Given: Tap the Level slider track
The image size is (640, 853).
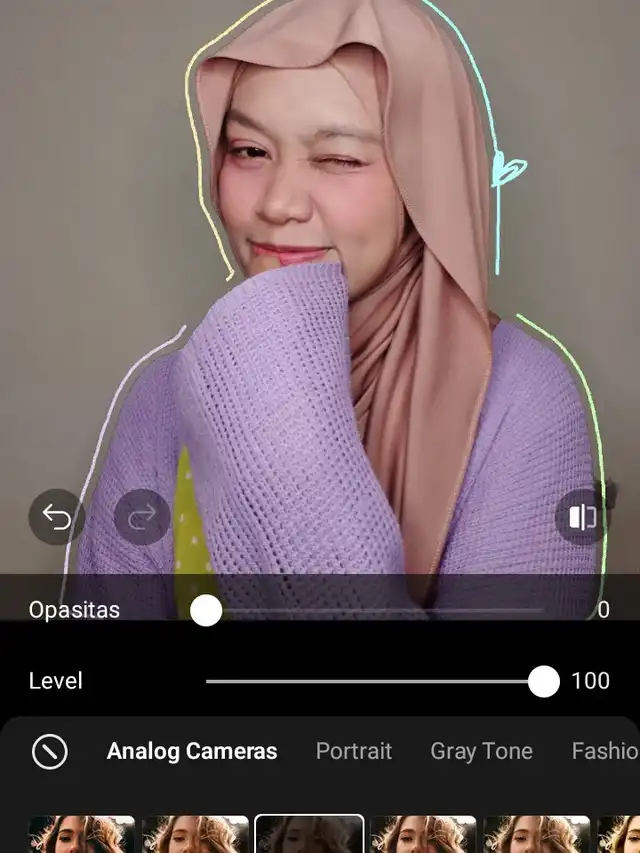Looking at the screenshot, I should (375, 681).
